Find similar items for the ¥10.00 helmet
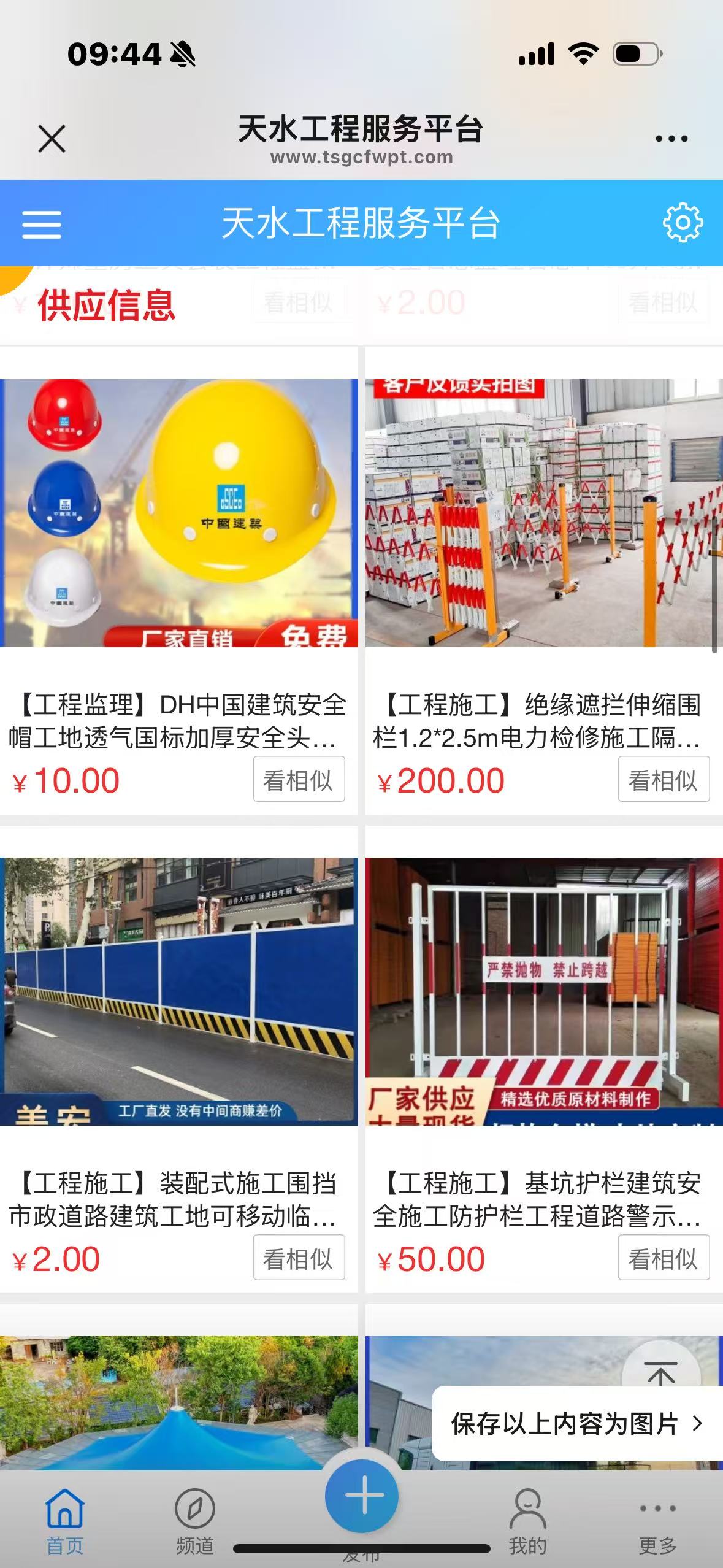The height and width of the screenshot is (1568, 723). coord(299,779)
